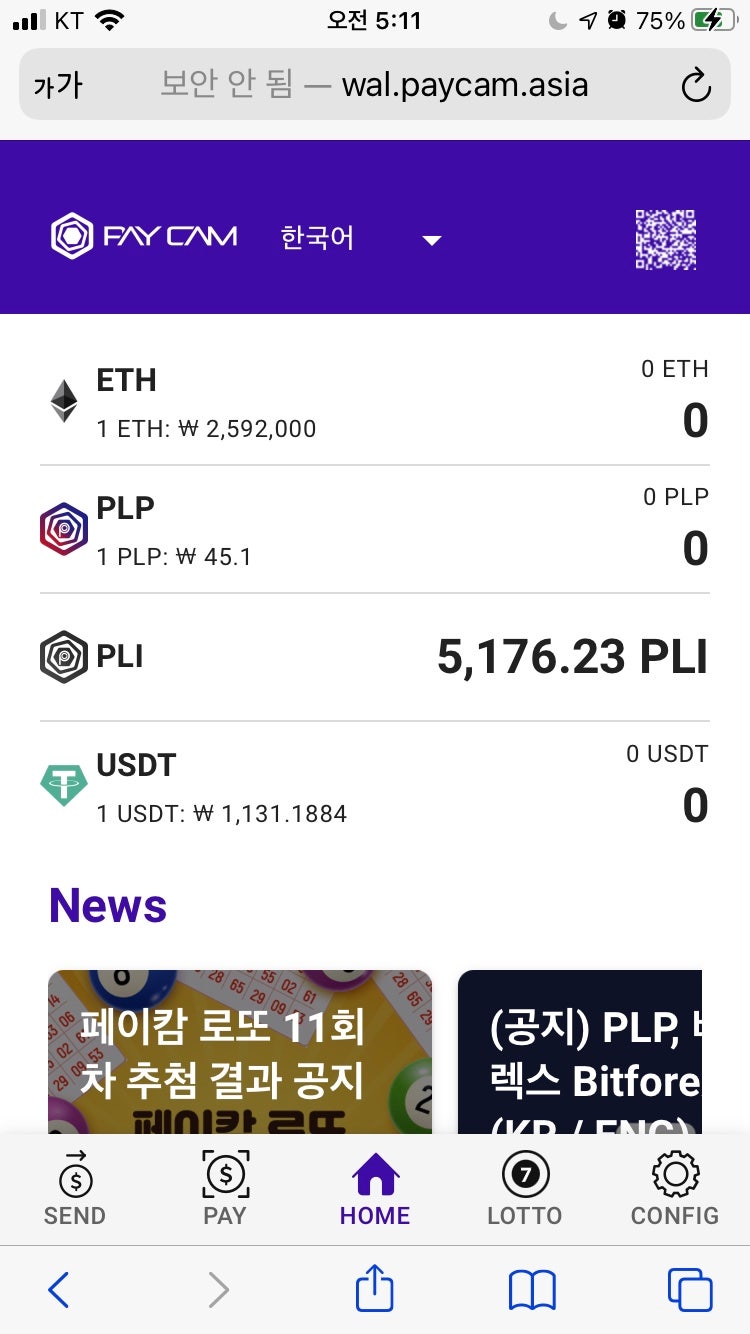750x1334 pixels.
Task: Open the QR code icon in header
Action: click(665, 239)
